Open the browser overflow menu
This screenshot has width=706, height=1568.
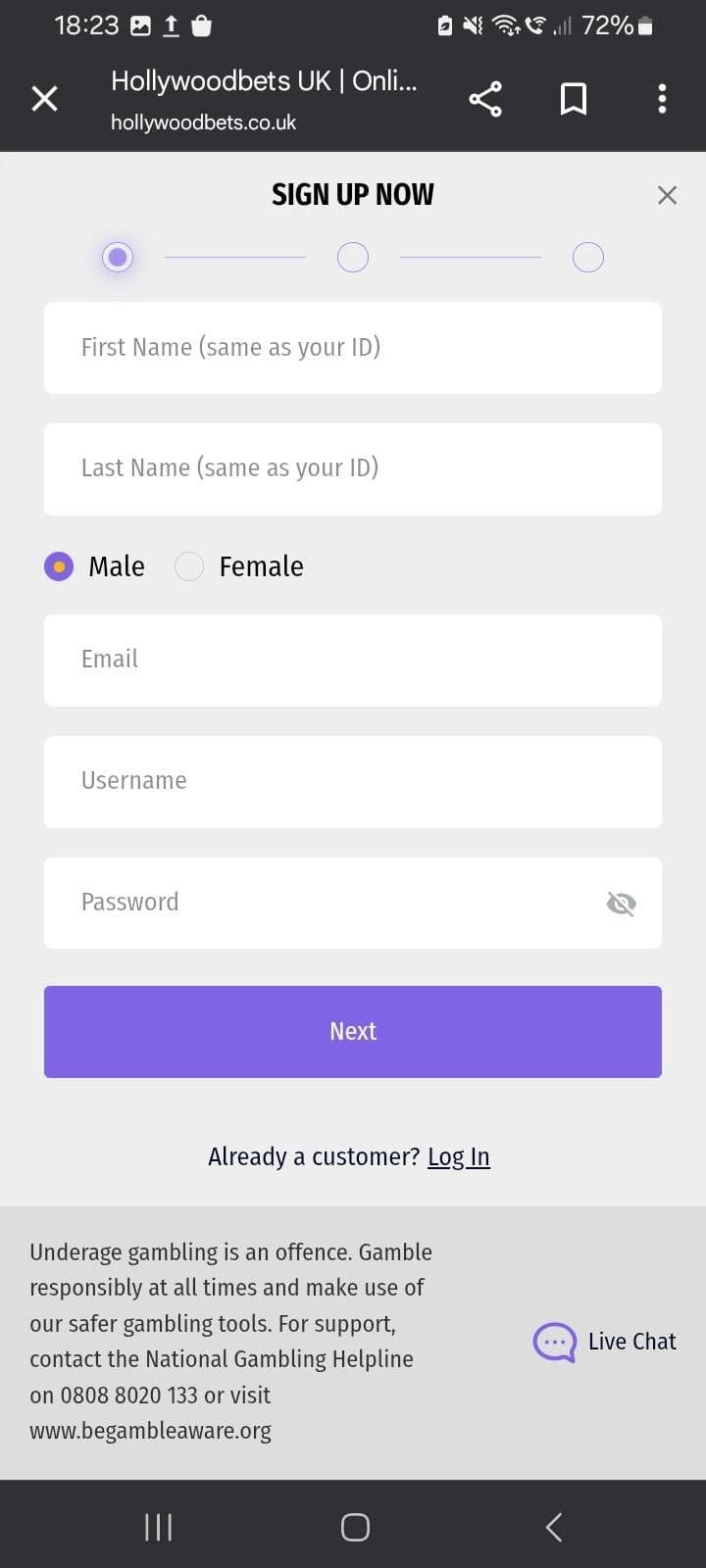662,99
